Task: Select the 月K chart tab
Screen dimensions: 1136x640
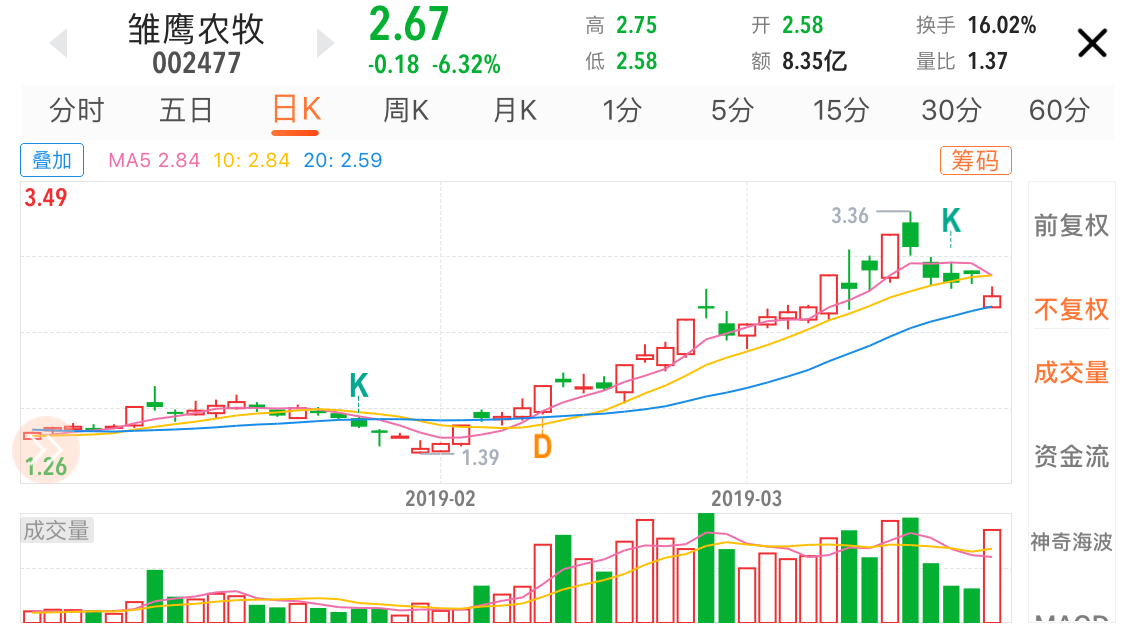Action: (514, 110)
